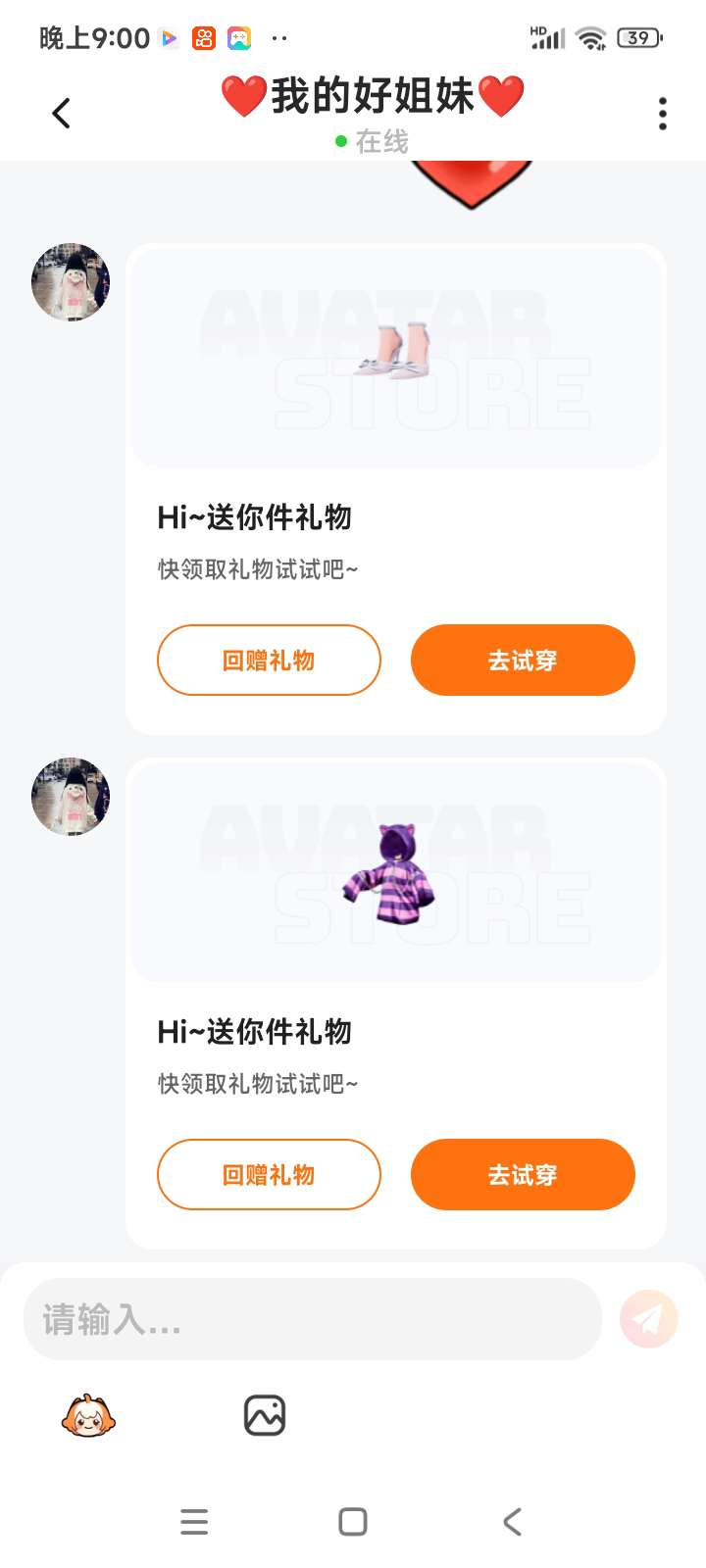Viewport: 706px width, 1568px height.
Task: Tap 回赠礼物 on the purple hoodie gift
Action: pyautogui.click(x=269, y=1175)
